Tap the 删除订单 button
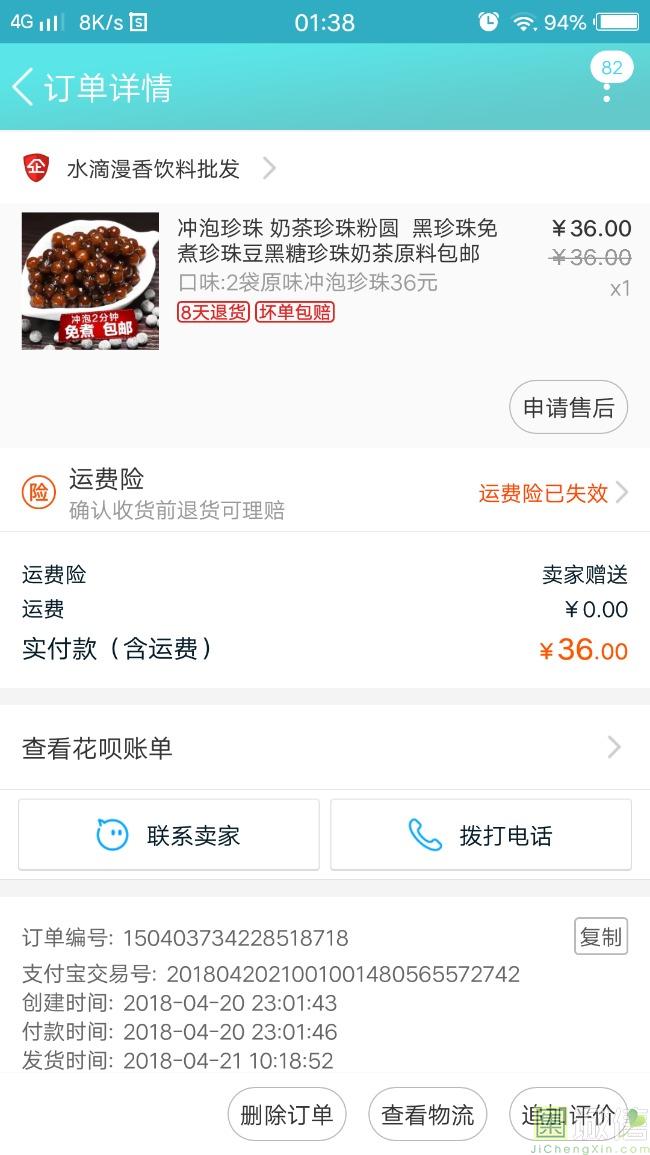 287,1115
